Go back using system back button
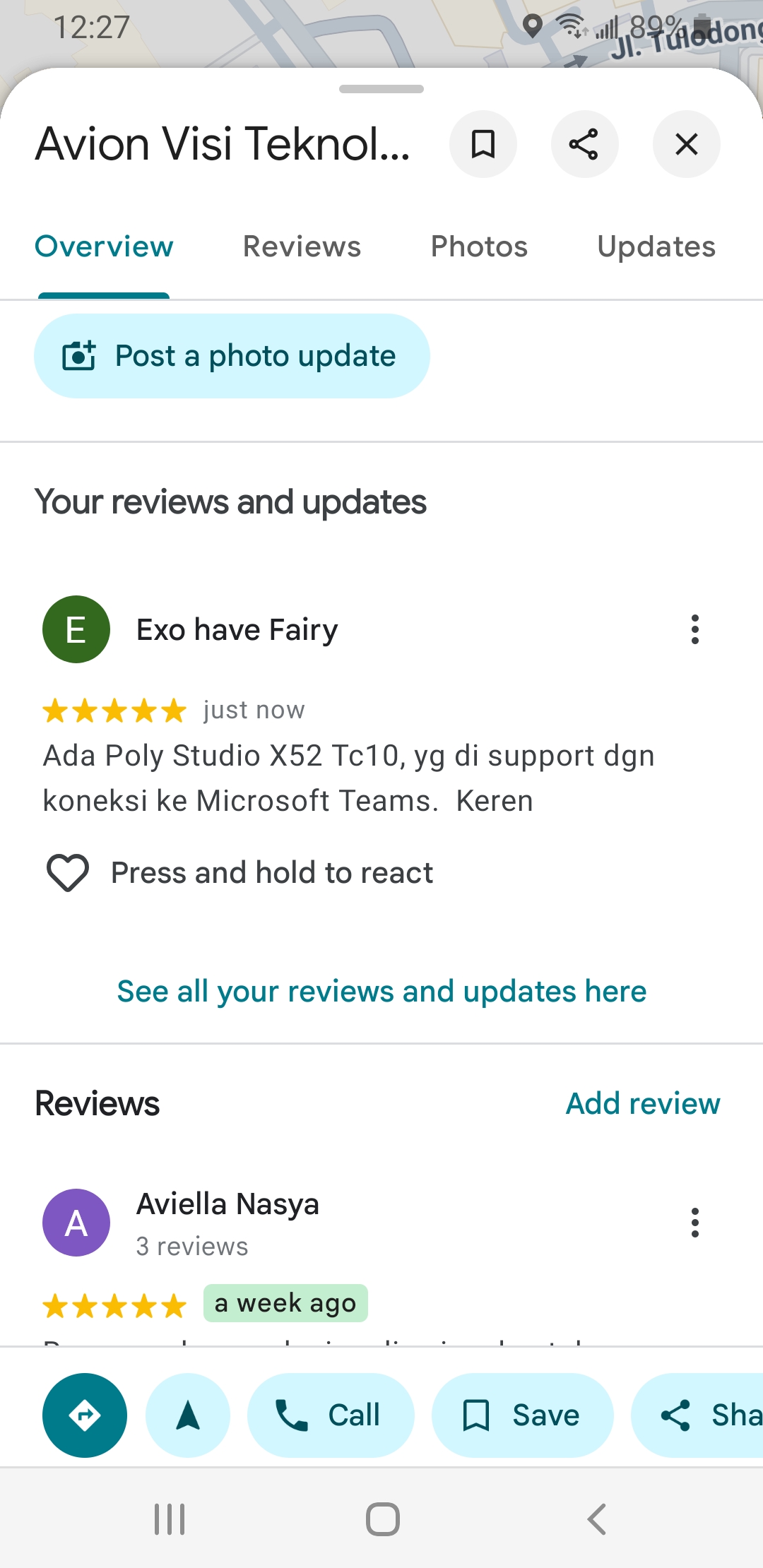This screenshot has height=1568, width=763. pyautogui.click(x=597, y=1519)
